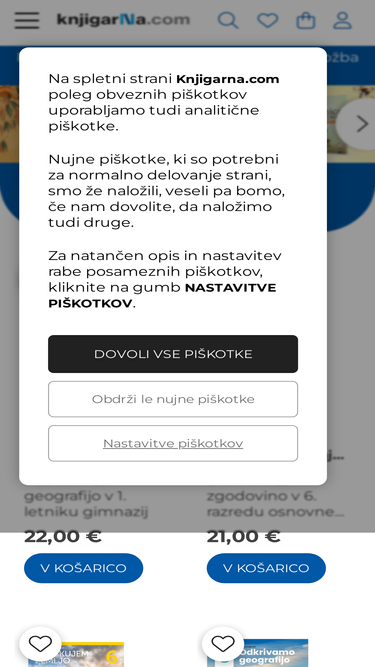The image size is (375, 667).
Task: Open the hamburger menu
Action: (x=27, y=20)
